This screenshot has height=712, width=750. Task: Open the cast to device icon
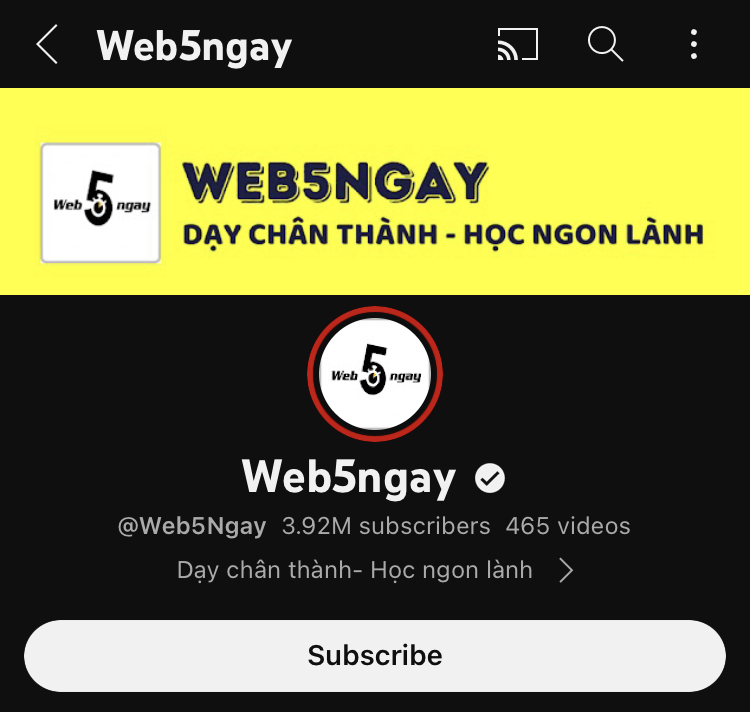[517, 45]
